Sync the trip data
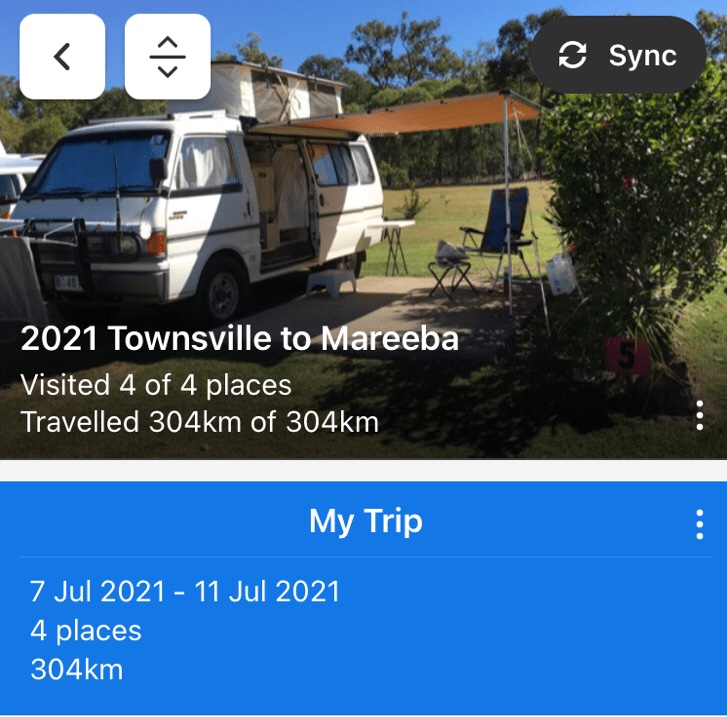 click(619, 56)
